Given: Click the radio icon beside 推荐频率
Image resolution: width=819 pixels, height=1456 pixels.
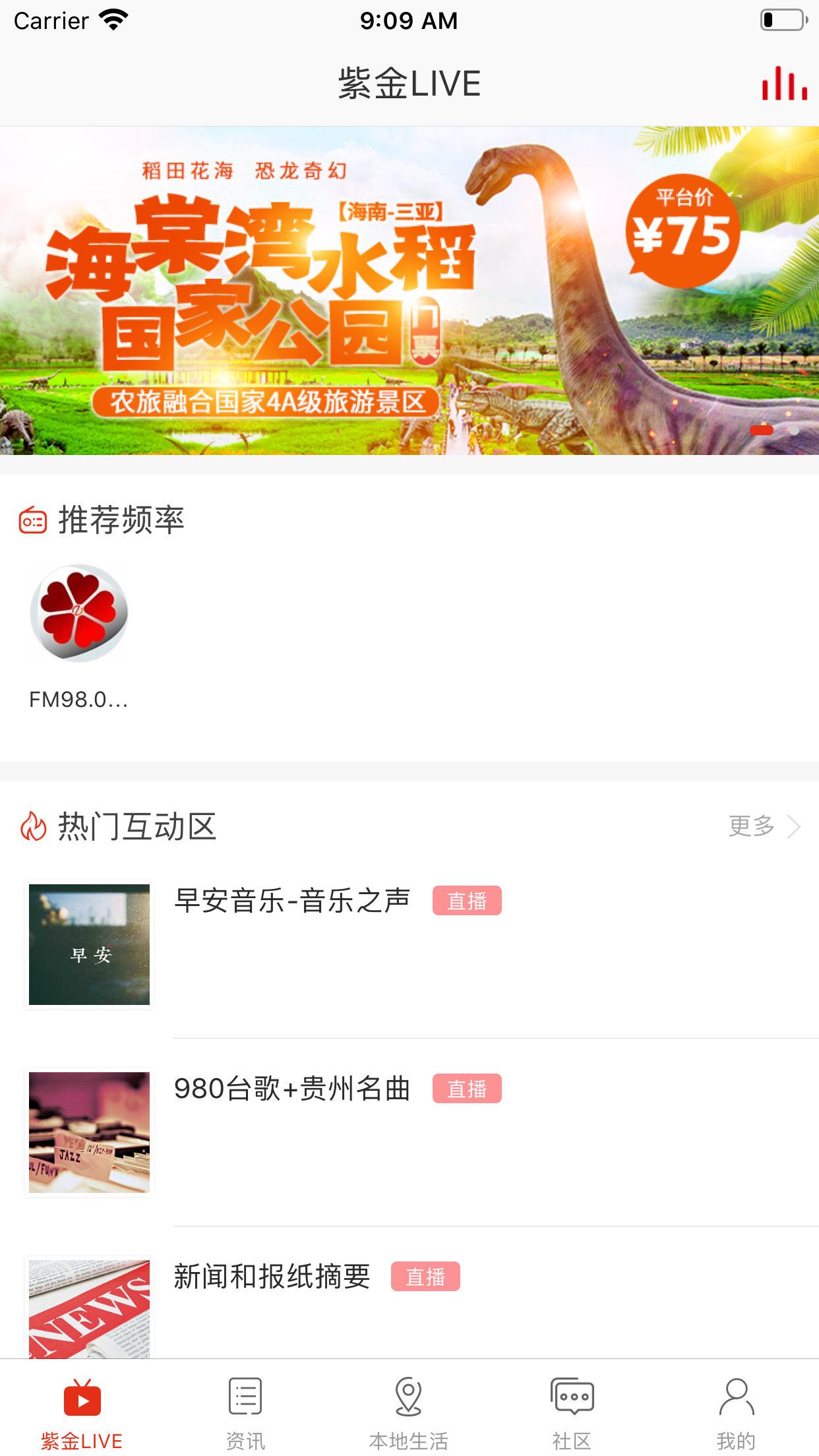Looking at the screenshot, I should tap(33, 521).
